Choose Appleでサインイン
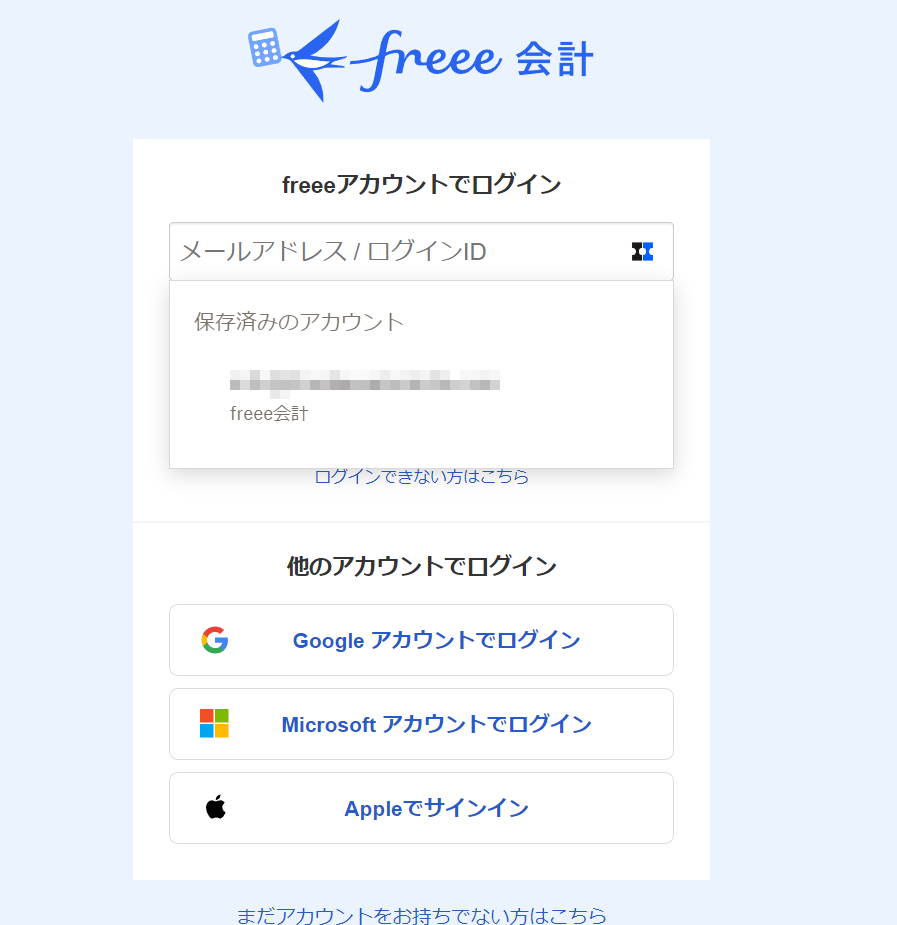The width and height of the screenshot is (897, 925). pyautogui.click(x=421, y=808)
